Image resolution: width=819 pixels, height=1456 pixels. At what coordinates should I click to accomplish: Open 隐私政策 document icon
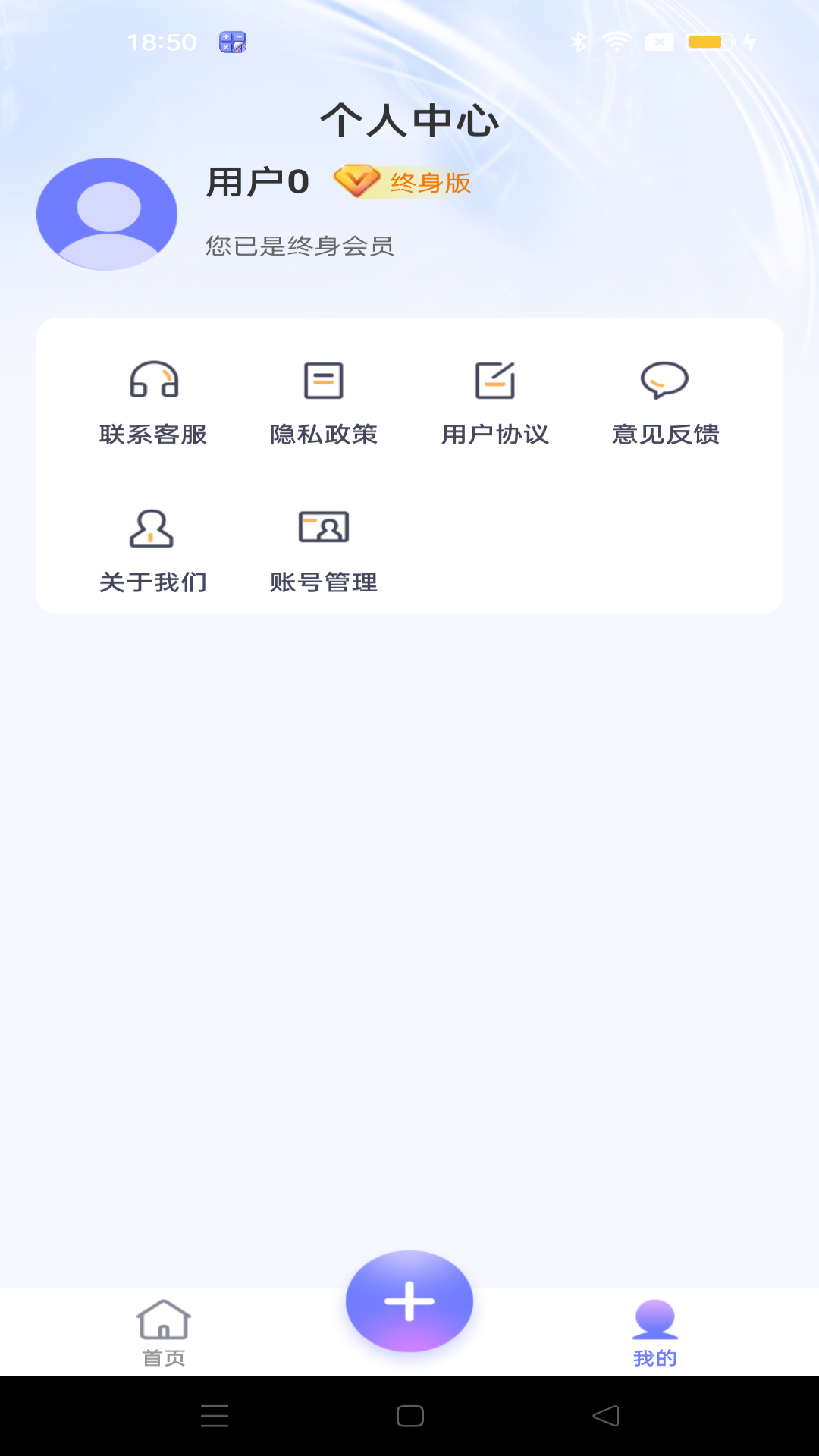(x=325, y=381)
